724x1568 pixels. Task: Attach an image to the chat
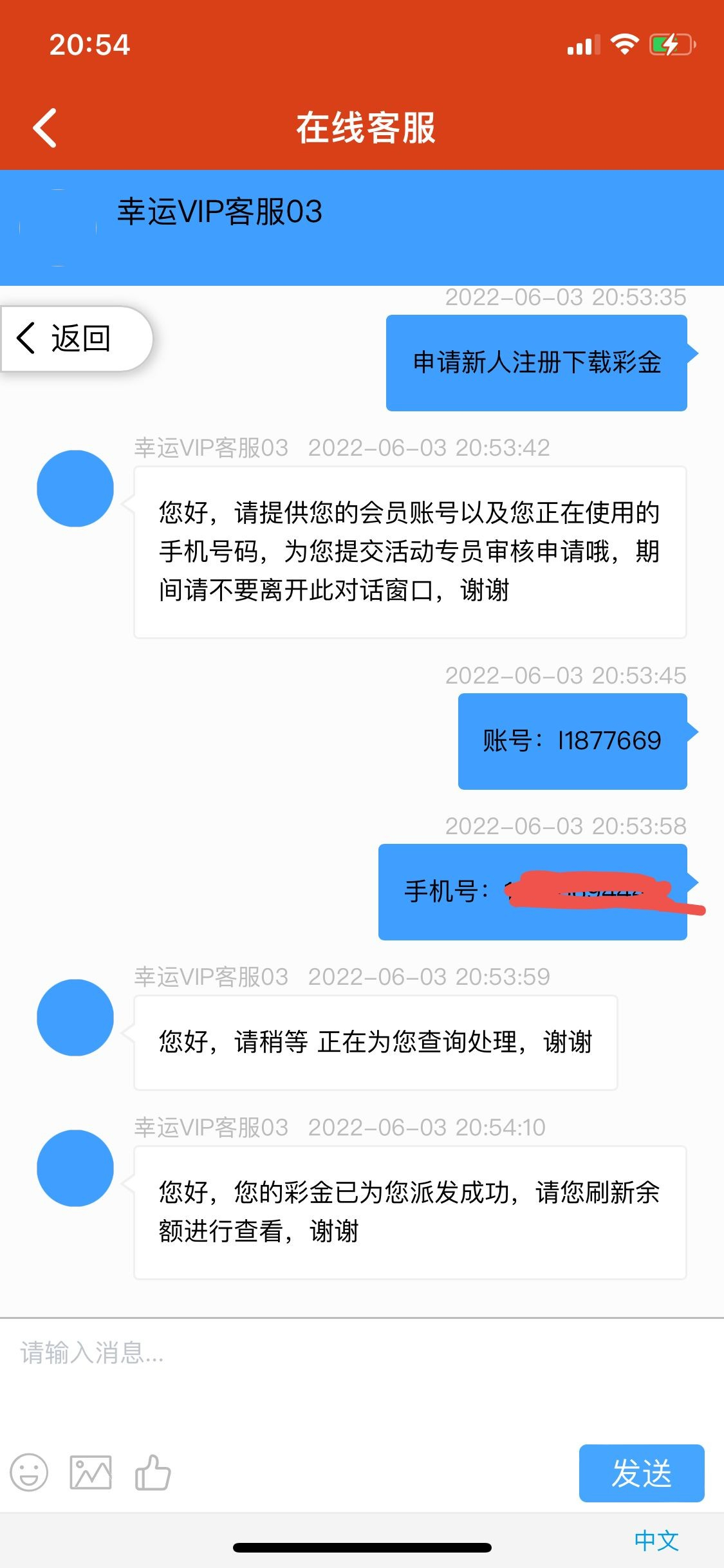pyautogui.click(x=90, y=1473)
